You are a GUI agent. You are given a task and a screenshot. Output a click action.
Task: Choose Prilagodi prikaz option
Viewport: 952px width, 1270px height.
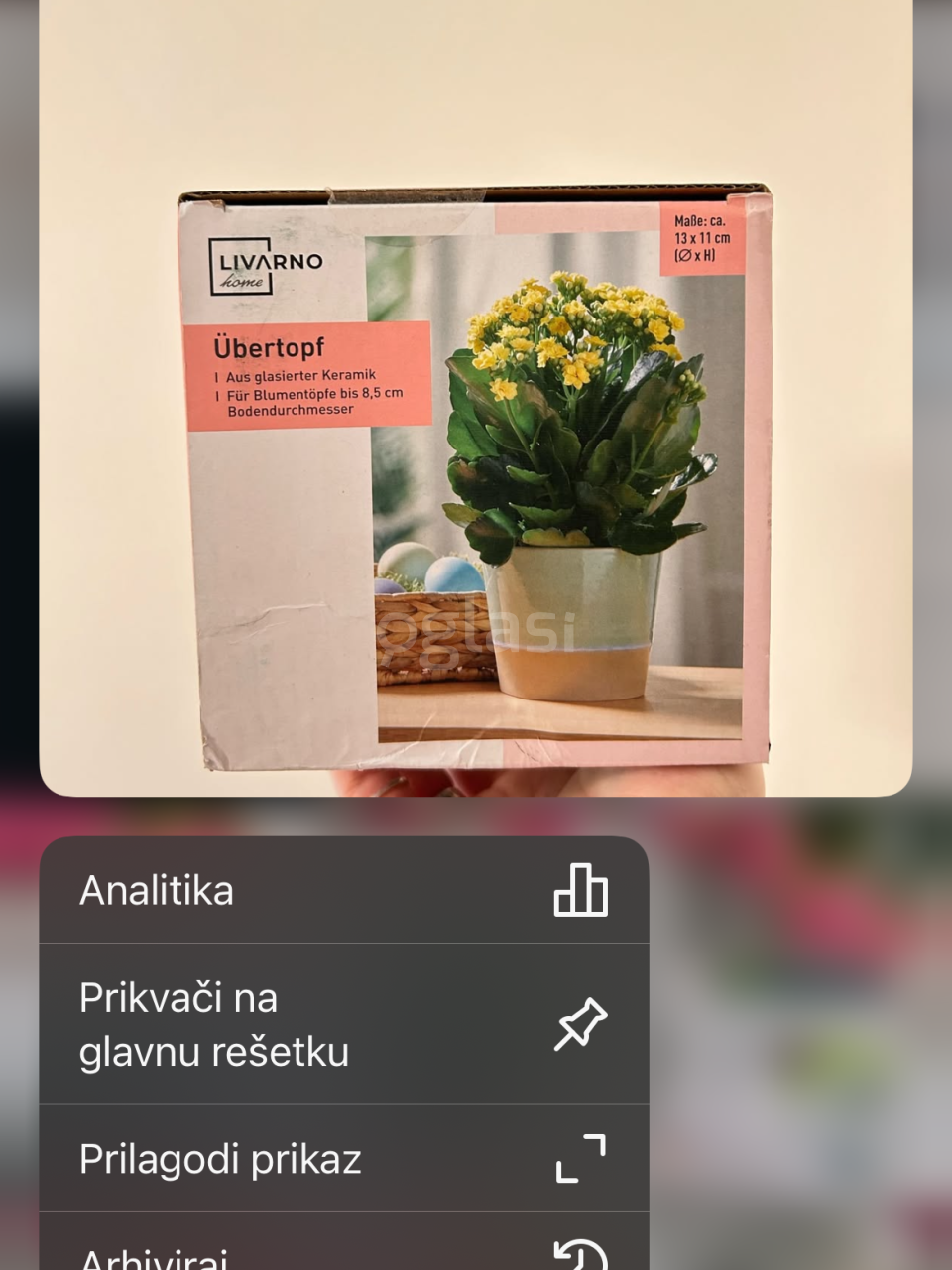tap(343, 1158)
